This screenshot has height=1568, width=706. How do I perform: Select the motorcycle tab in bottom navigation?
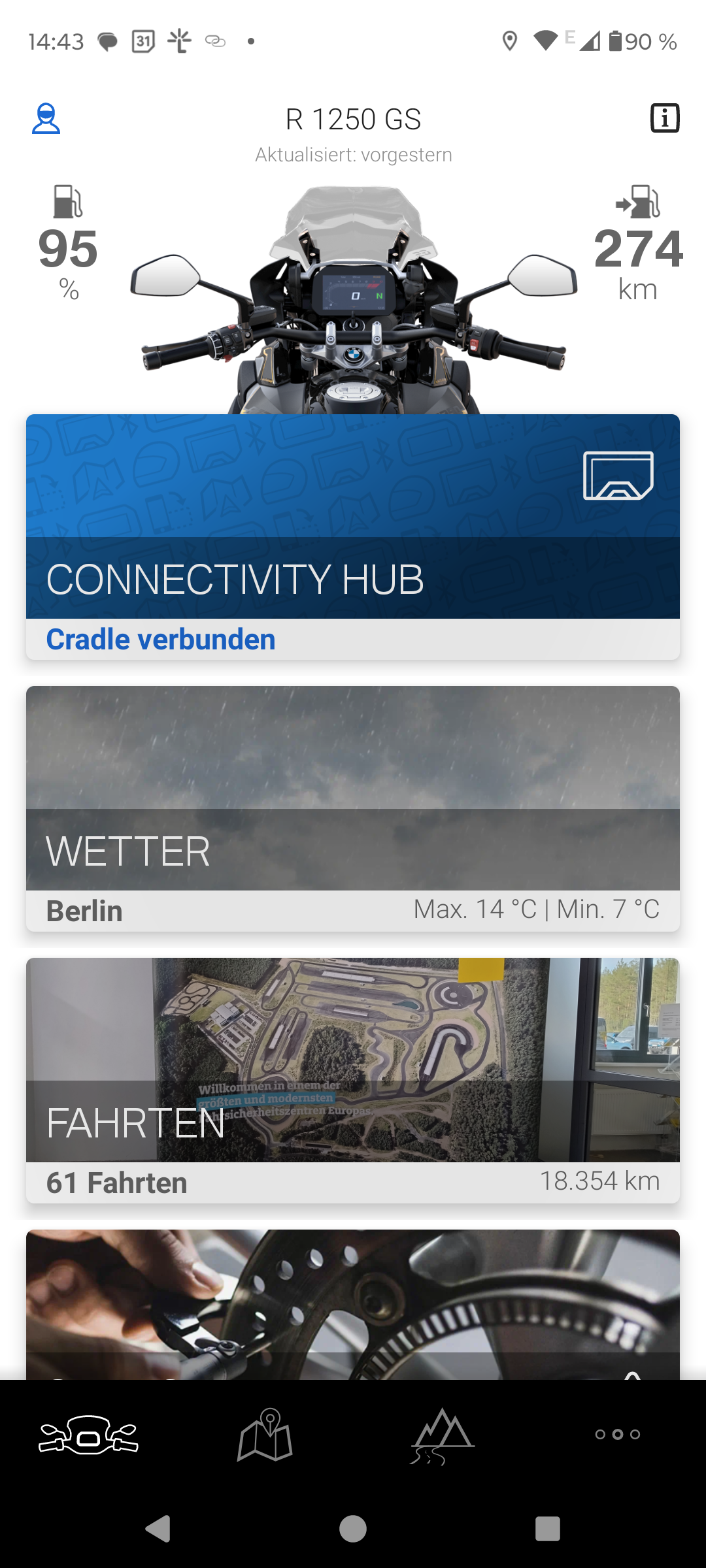coord(88,1435)
